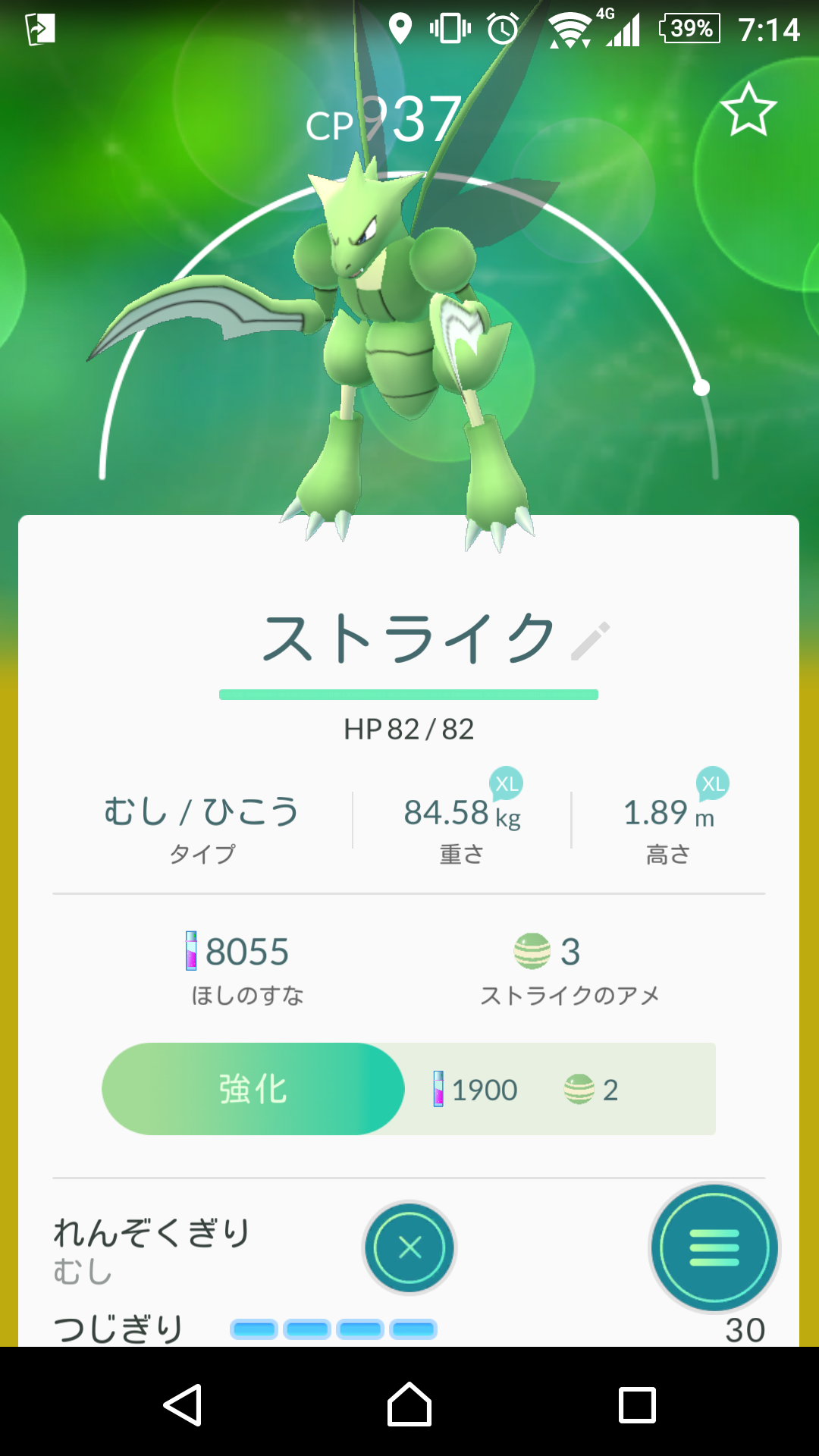Close the Pokémon detail screen
The width and height of the screenshot is (819, 1456).
(x=409, y=1247)
